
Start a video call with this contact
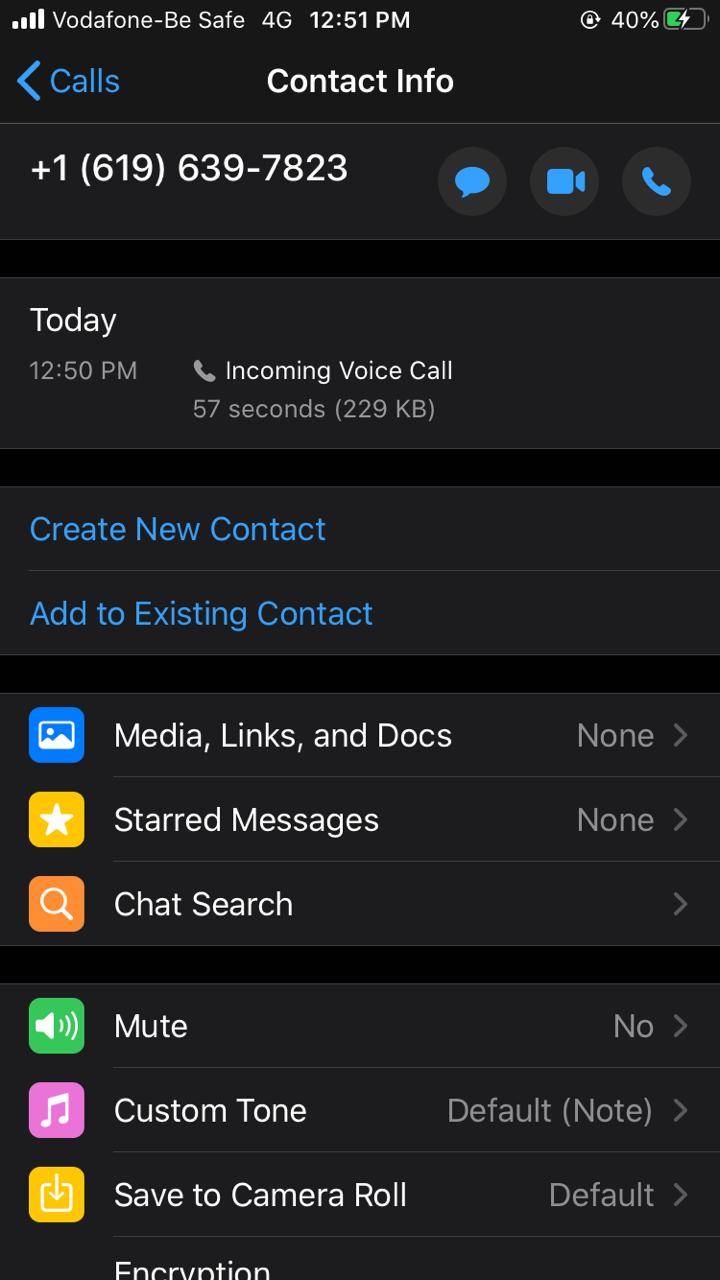pyautogui.click(x=564, y=181)
